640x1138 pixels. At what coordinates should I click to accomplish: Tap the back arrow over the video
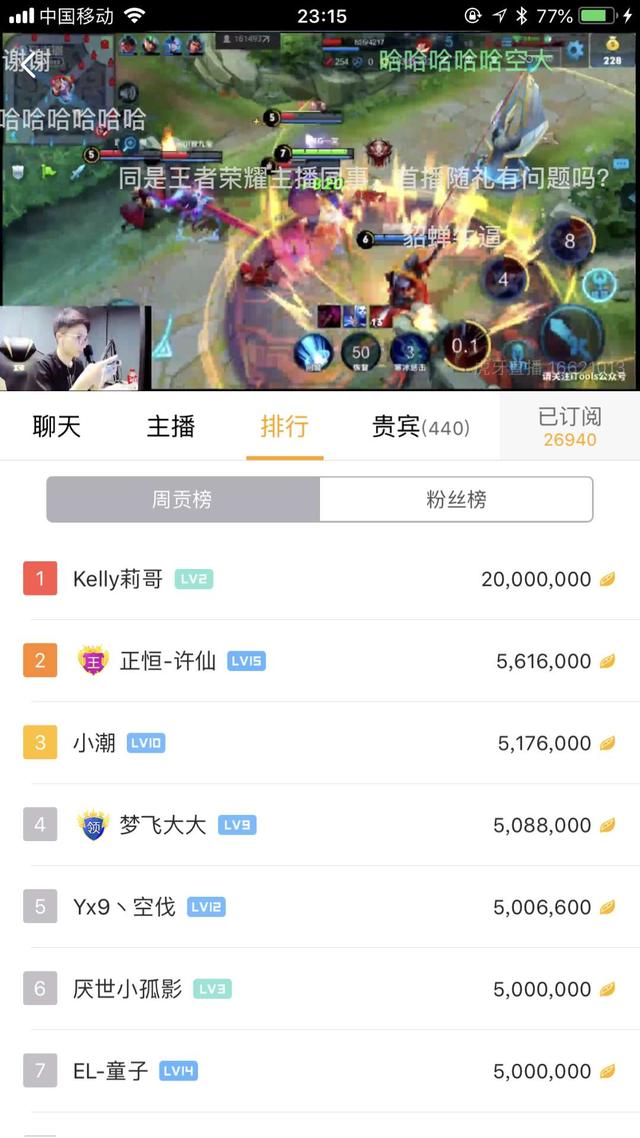point(28,65)
